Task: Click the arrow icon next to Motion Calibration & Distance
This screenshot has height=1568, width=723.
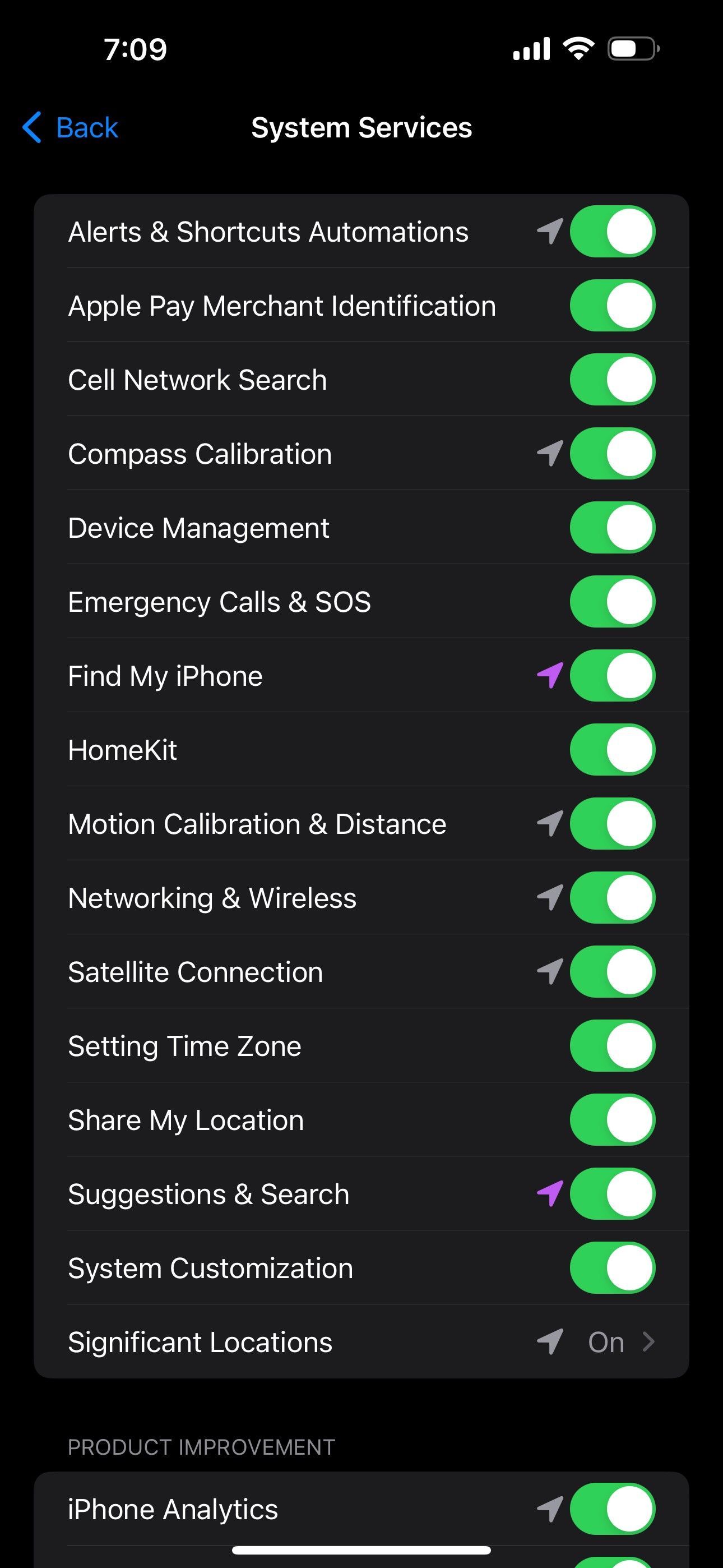Action: (551, 824)
